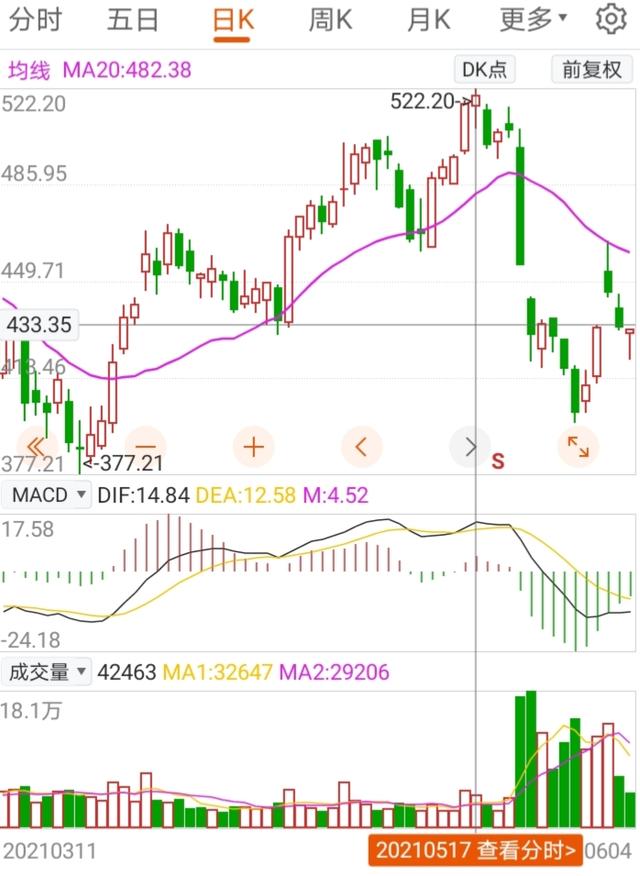The height and width of the screenshot is (876, 640).
Task: Tap the 前复权 adjustment button
Action: click(x=592, y=70)
